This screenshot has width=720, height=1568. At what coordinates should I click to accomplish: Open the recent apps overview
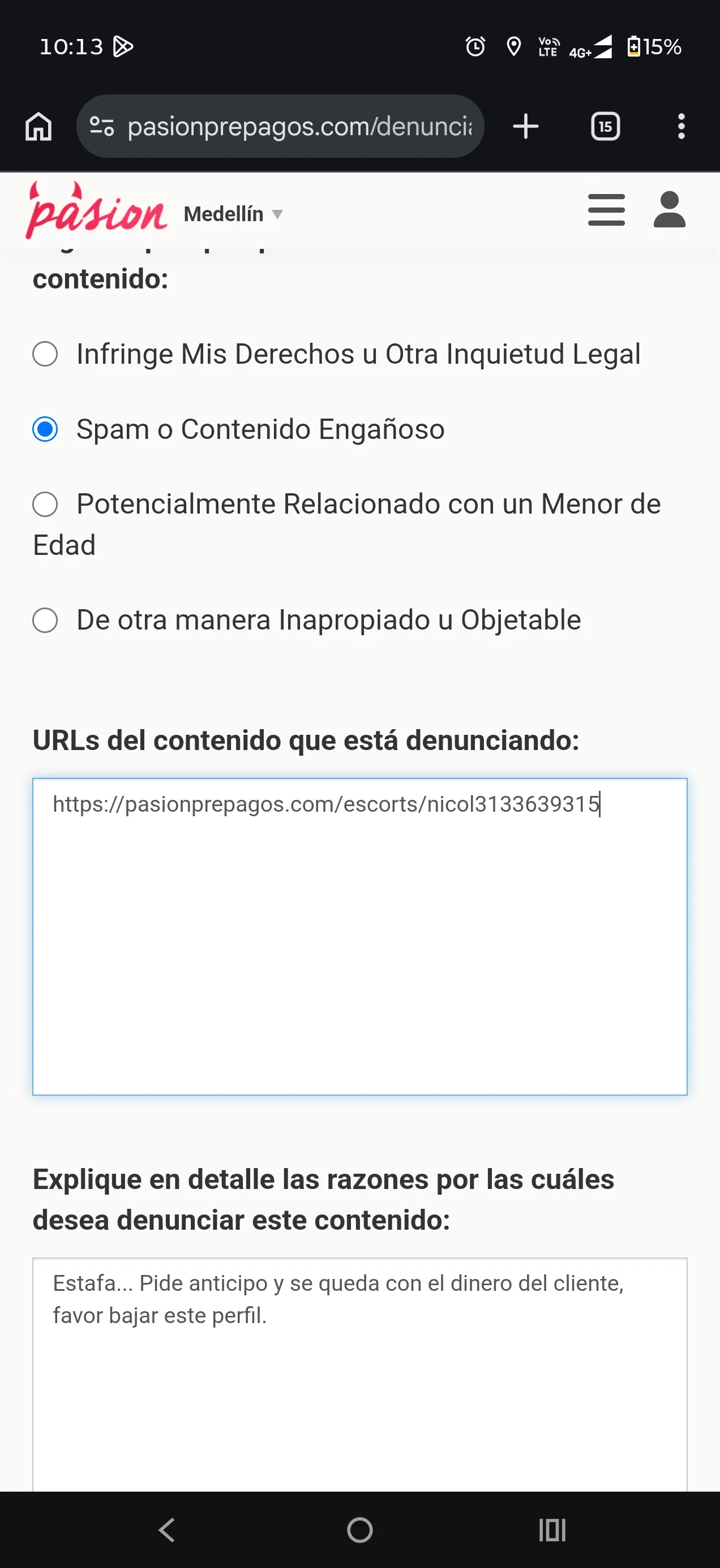[552, 1530]
